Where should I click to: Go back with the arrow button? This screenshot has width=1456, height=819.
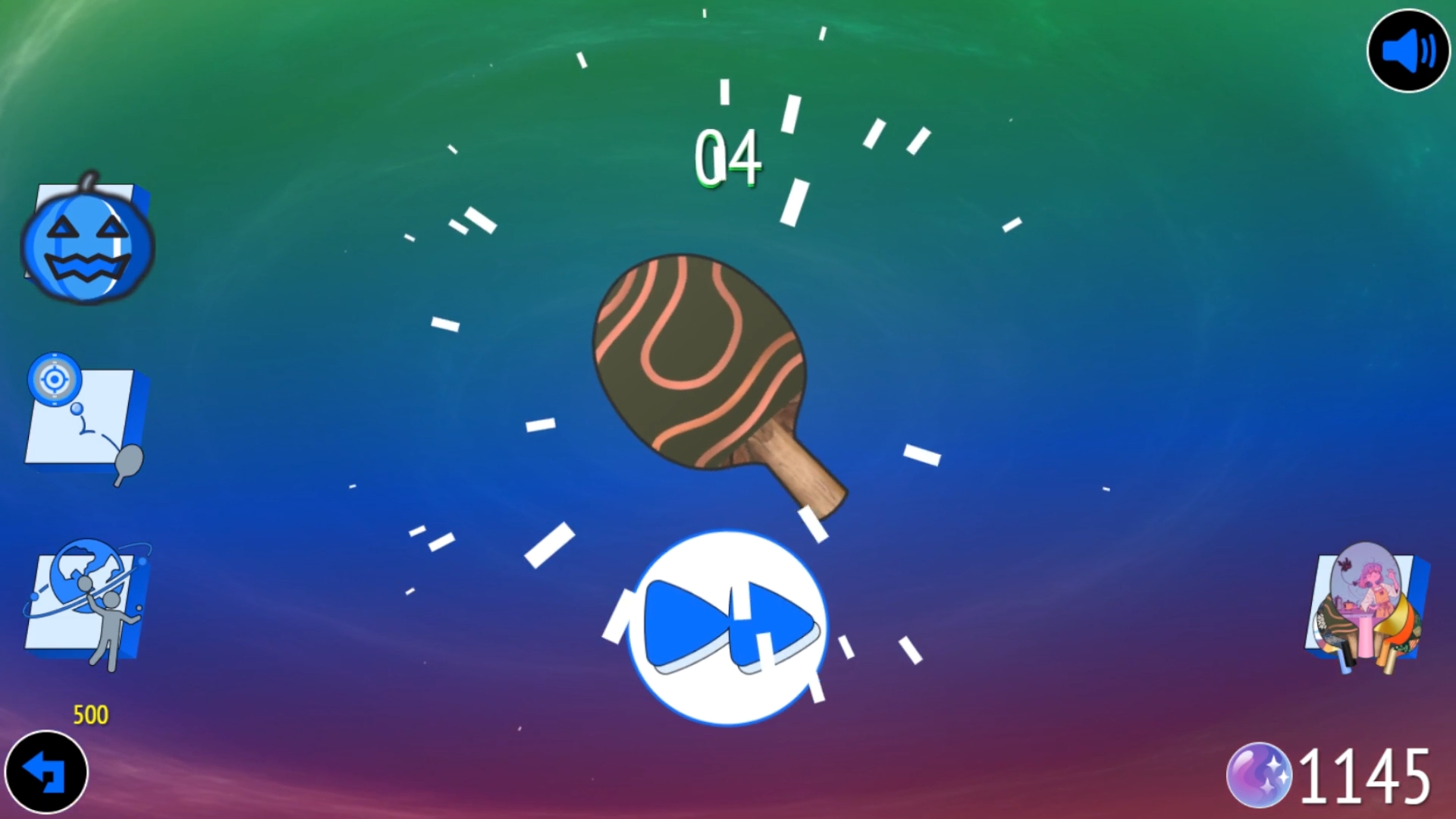click(x=46, y=772)
